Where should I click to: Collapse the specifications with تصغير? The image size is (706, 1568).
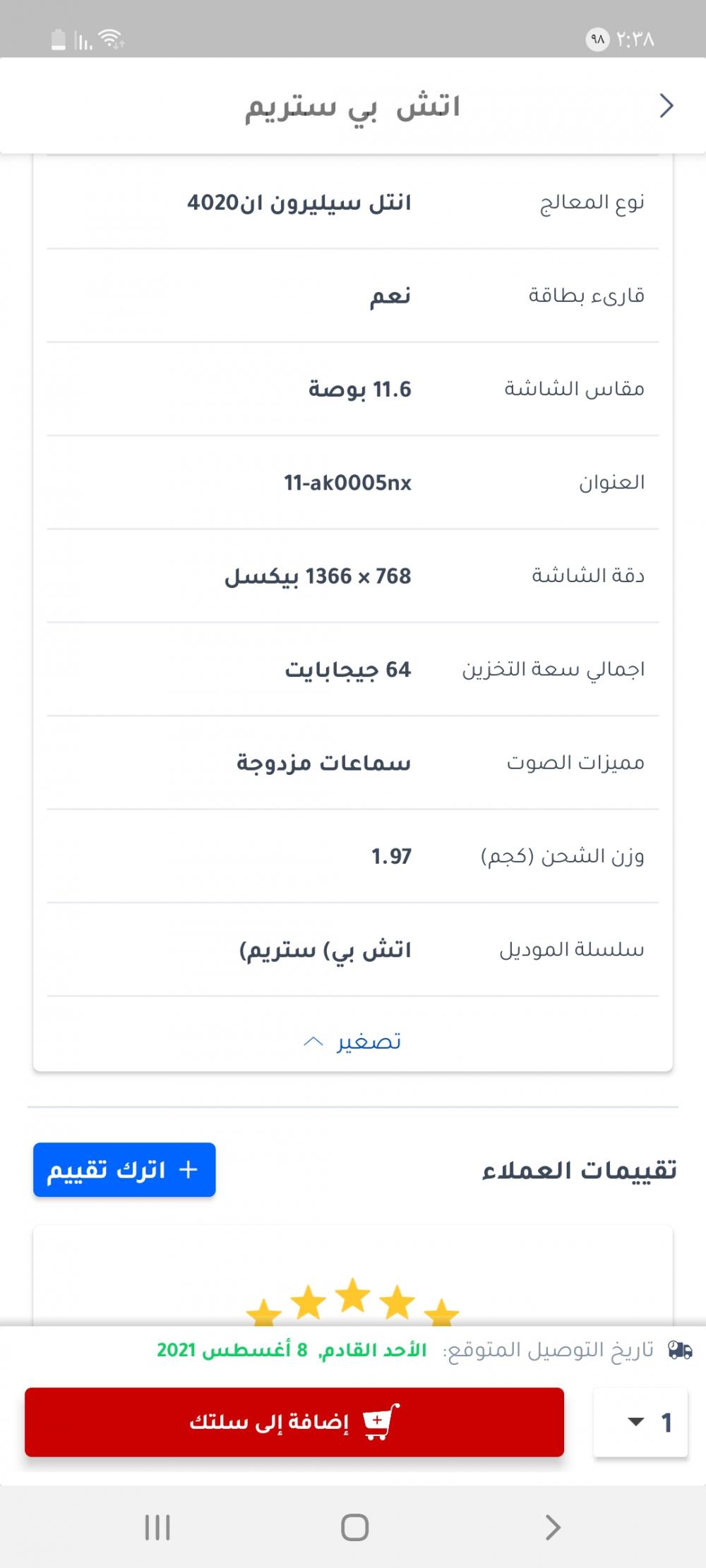[352, 1042]
